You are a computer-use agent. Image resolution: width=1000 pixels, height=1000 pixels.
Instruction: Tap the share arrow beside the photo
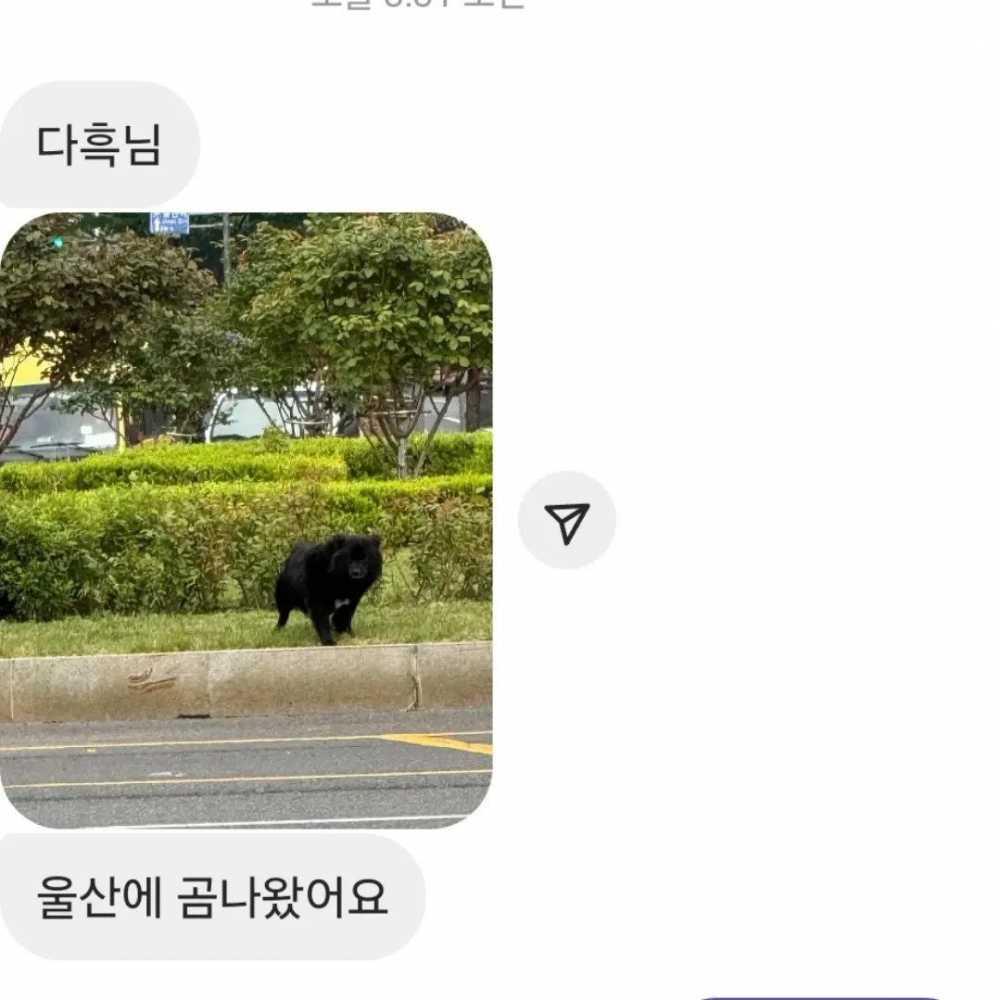(x=567, y=521)
